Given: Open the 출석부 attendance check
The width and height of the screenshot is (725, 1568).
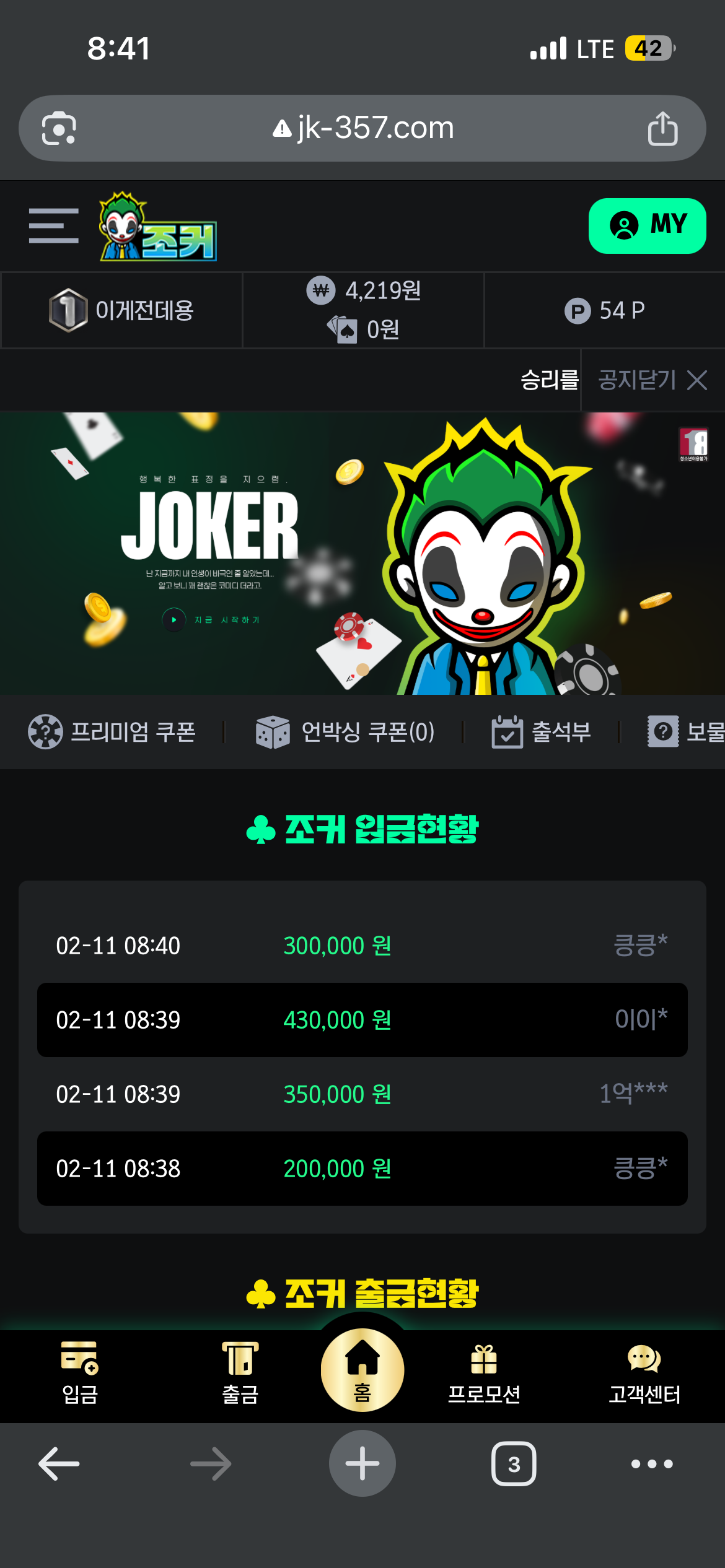Looking at the screenshot, I should coord(541,732).
